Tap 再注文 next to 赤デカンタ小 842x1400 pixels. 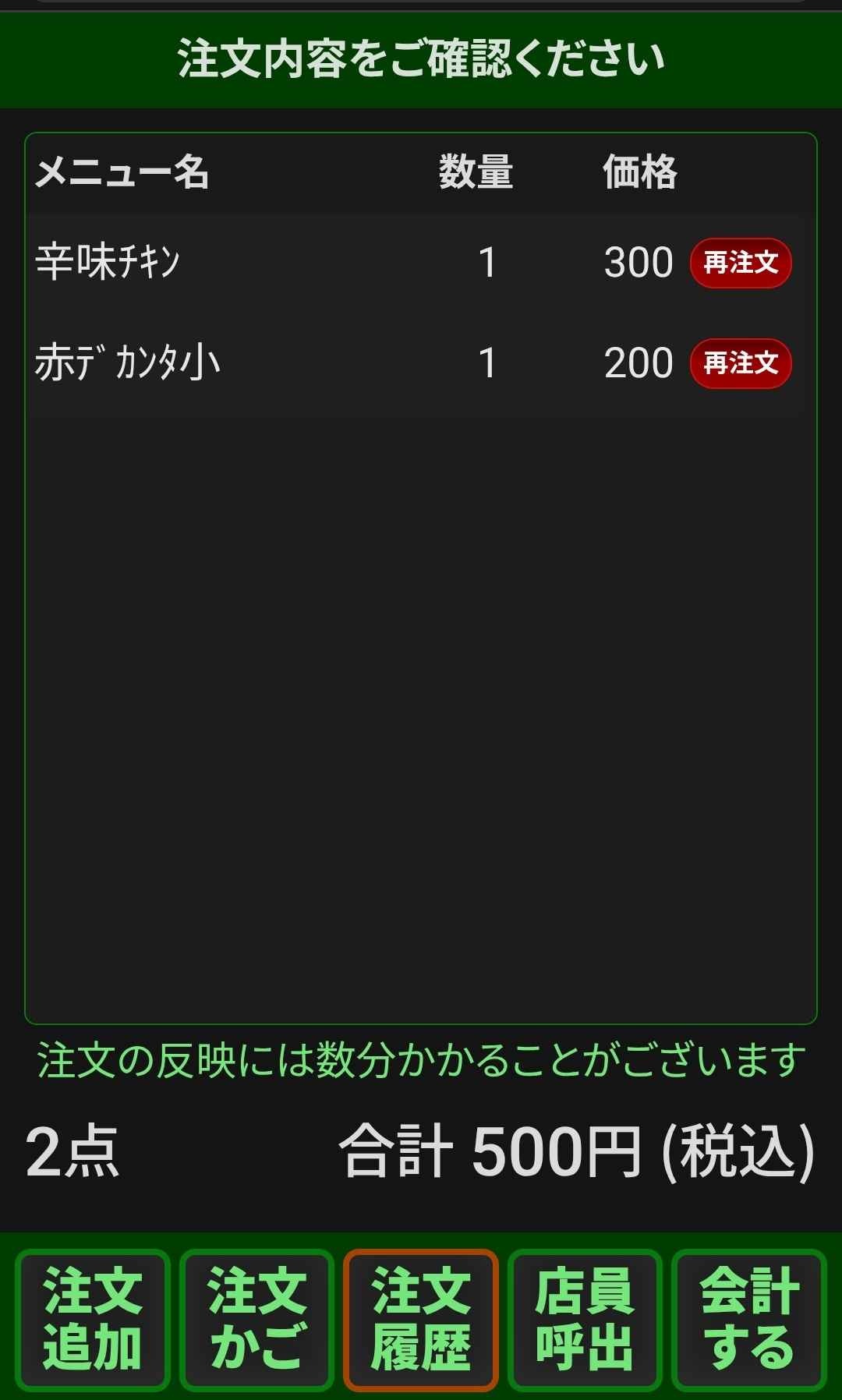pyautogui.click(x=740, y=363)
